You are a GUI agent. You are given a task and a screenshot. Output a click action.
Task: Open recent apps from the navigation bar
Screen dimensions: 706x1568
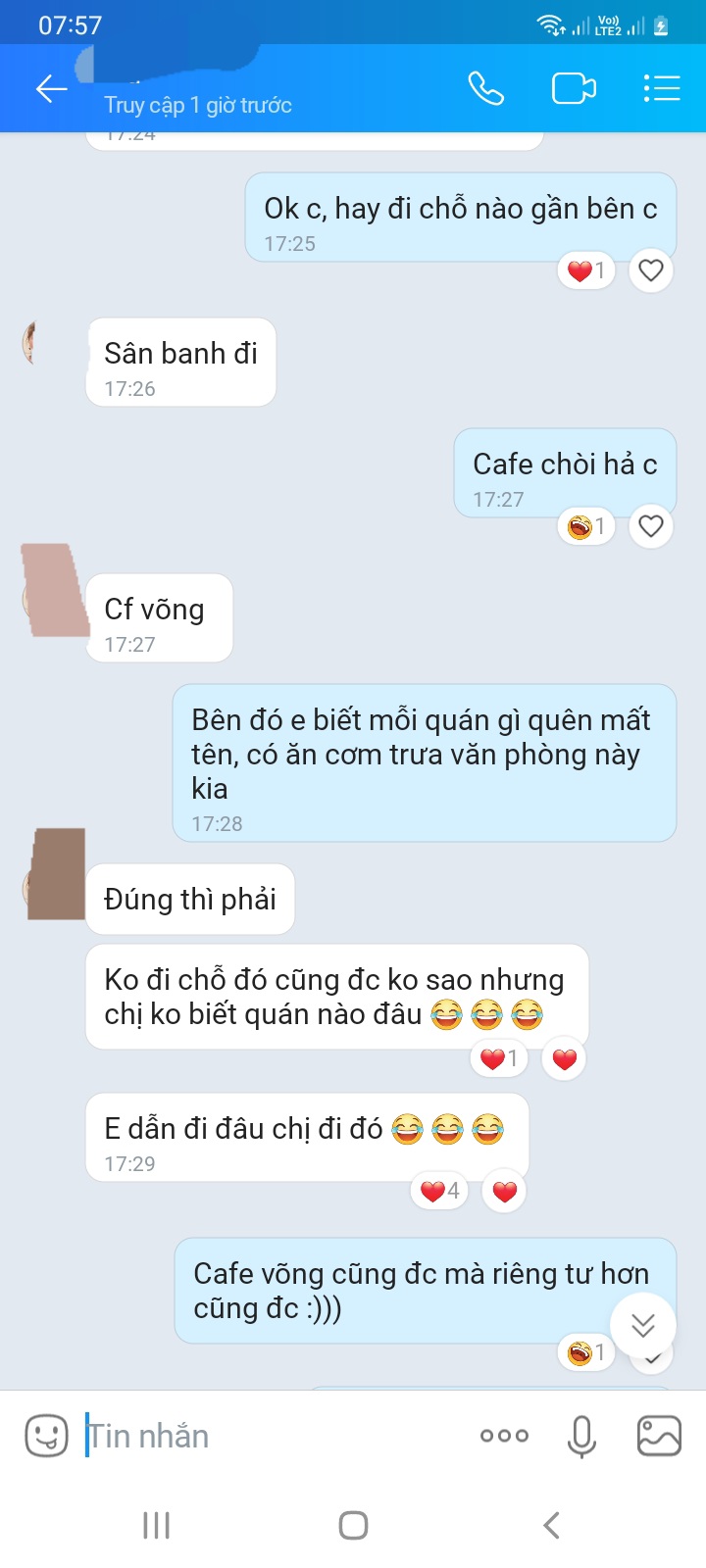click(x=157, y=1525)
